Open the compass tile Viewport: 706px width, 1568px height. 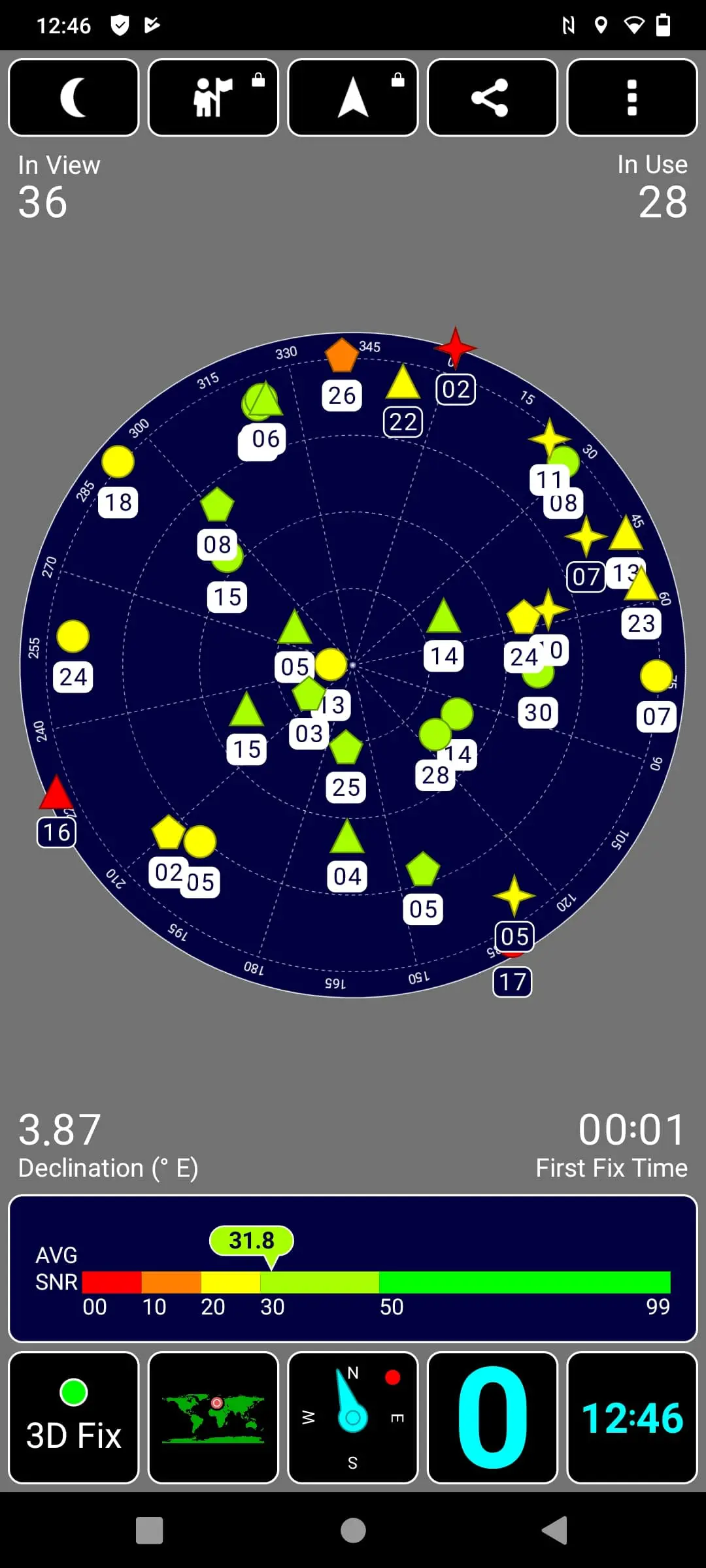pyautogui.click(x=353, y=1418)
